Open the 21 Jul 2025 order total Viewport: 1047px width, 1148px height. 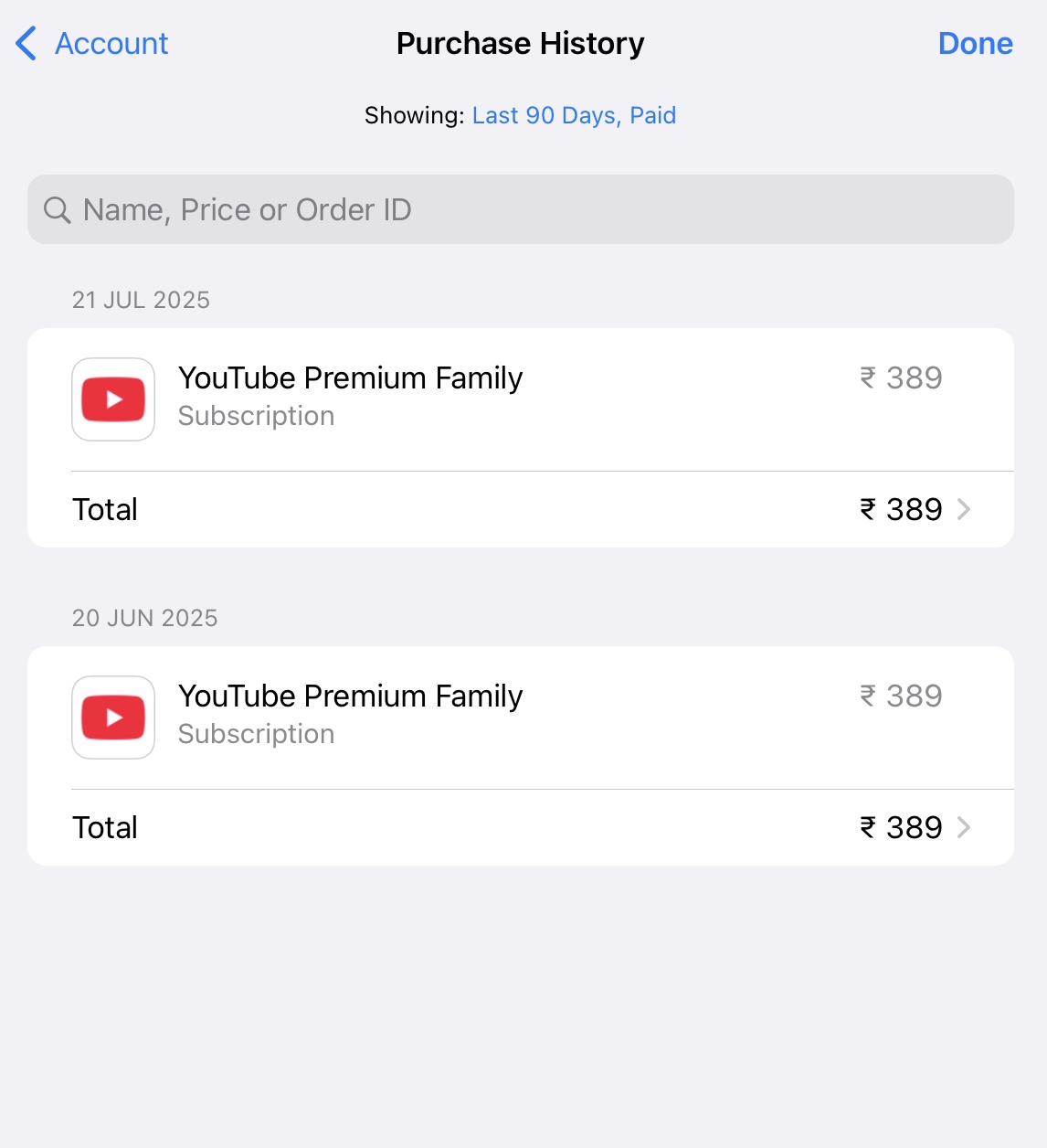(x=521, y=510)
